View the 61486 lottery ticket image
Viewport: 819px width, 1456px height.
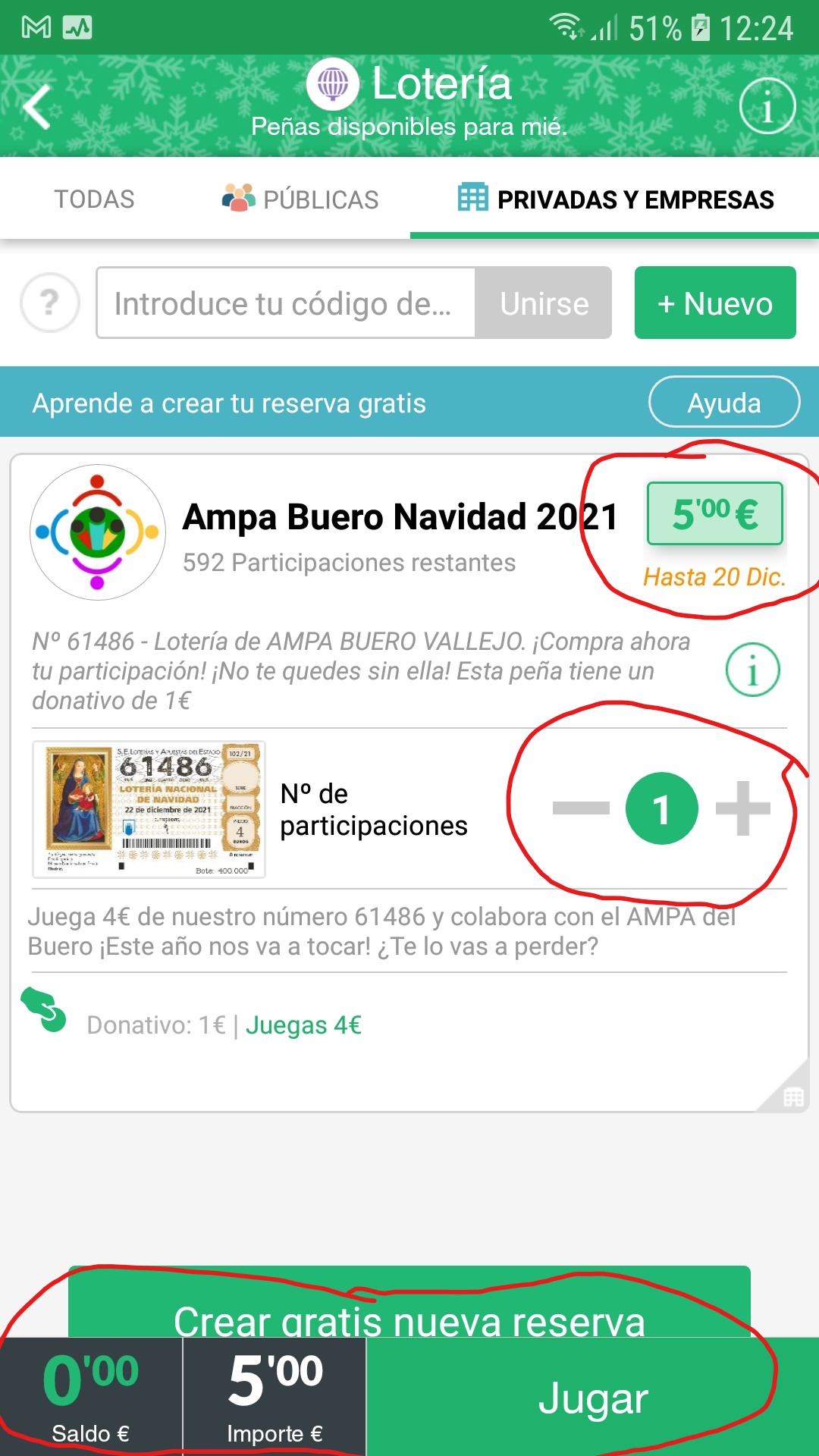(x=149, y=809)
